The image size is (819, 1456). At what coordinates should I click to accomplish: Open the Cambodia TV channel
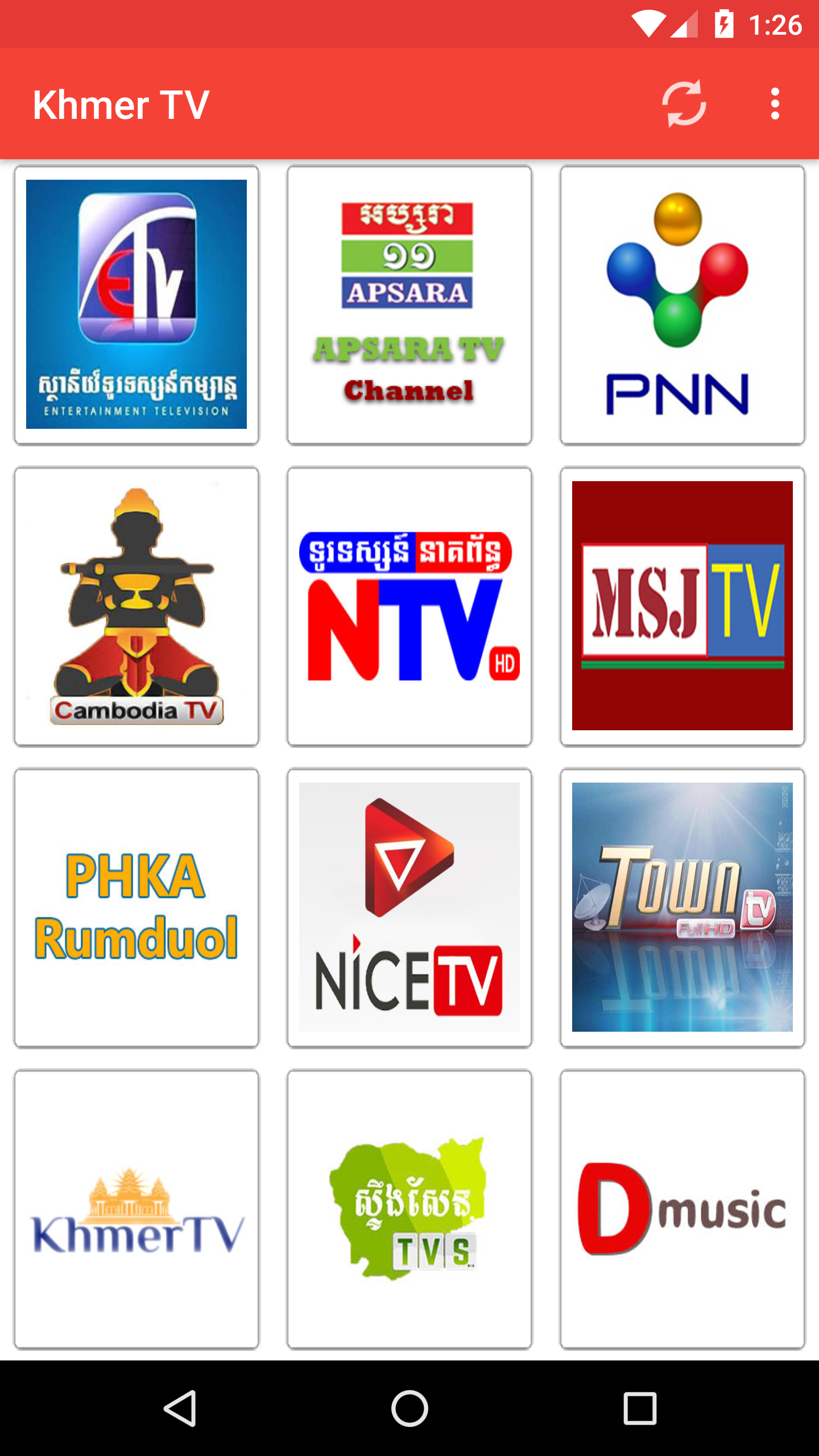coord(136,606)
